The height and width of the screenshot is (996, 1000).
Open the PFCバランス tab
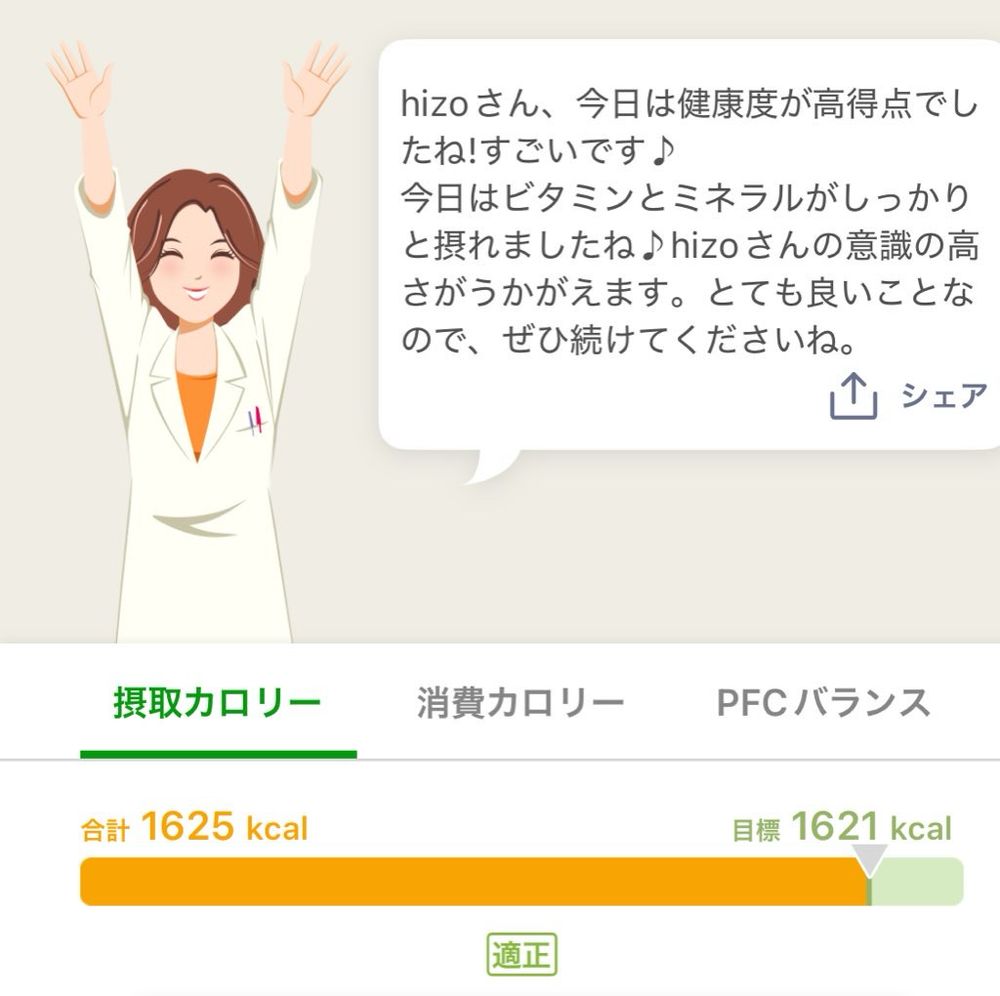pyautogui.click(x=823, y=703)
